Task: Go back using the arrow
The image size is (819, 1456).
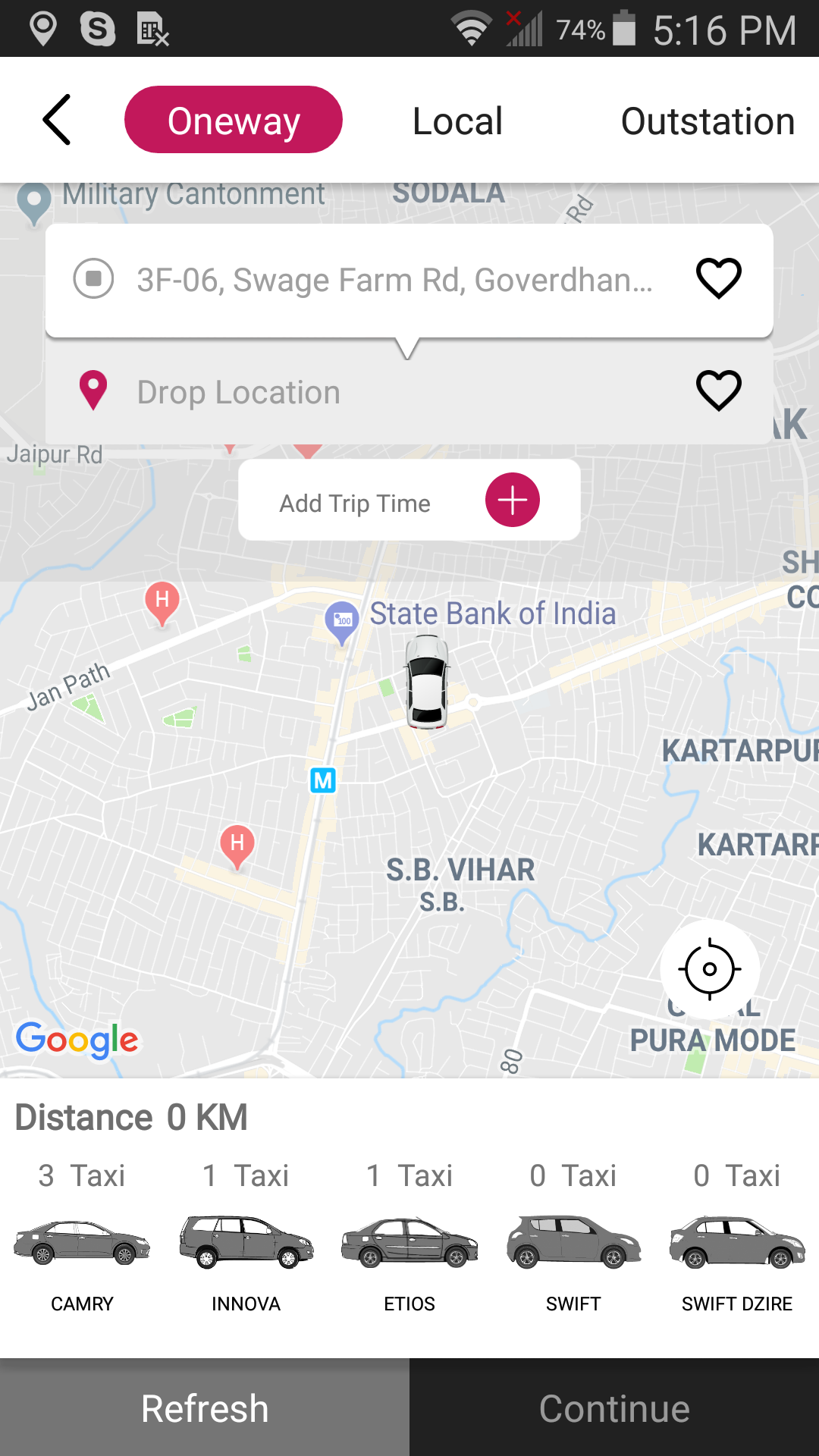Action: [57, 120]
